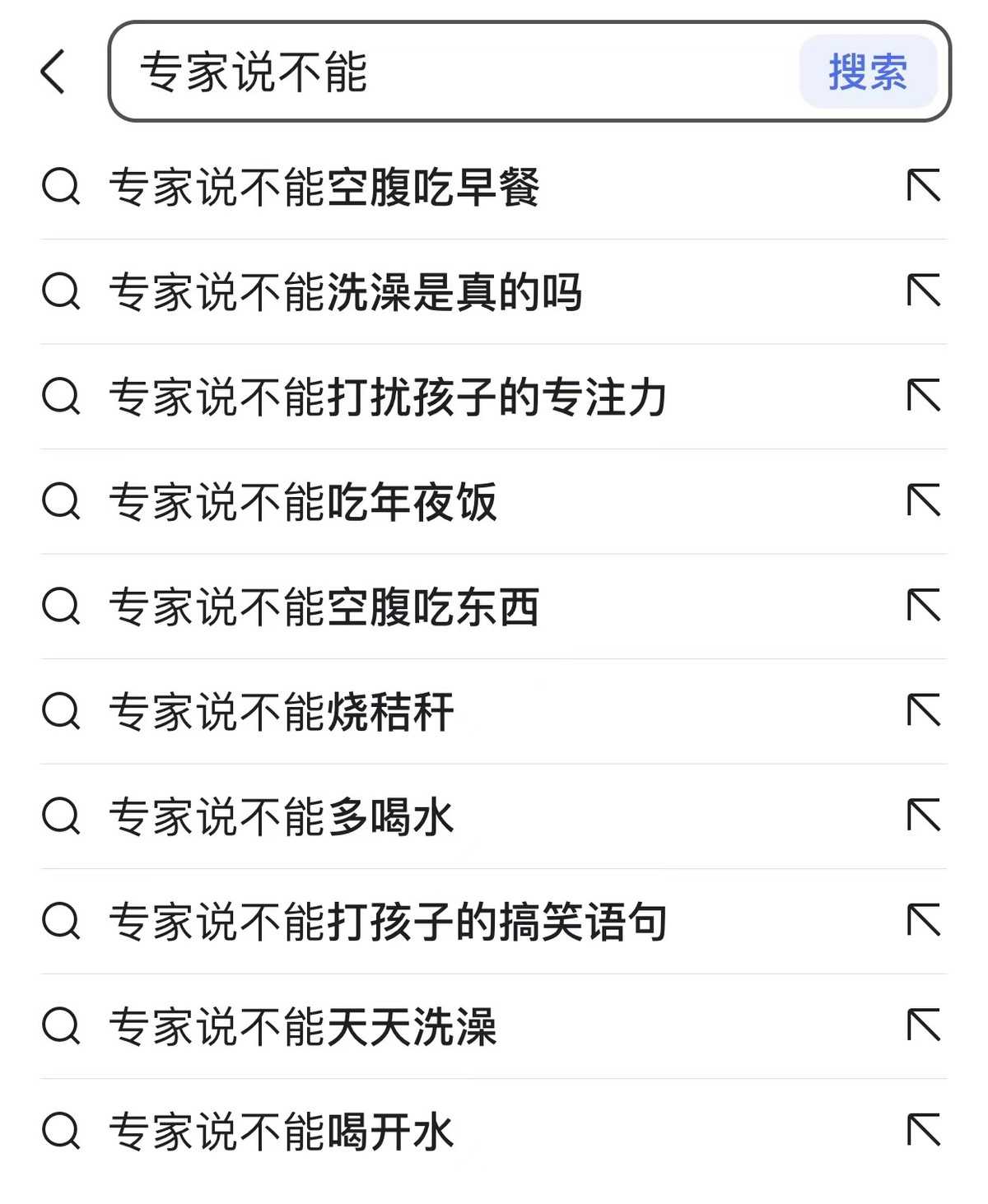Image resolution: width=988 pixels, height=1204 pixels.
Task: Select suggestion 专家说不能吃年夜饭
Action: 305,503
